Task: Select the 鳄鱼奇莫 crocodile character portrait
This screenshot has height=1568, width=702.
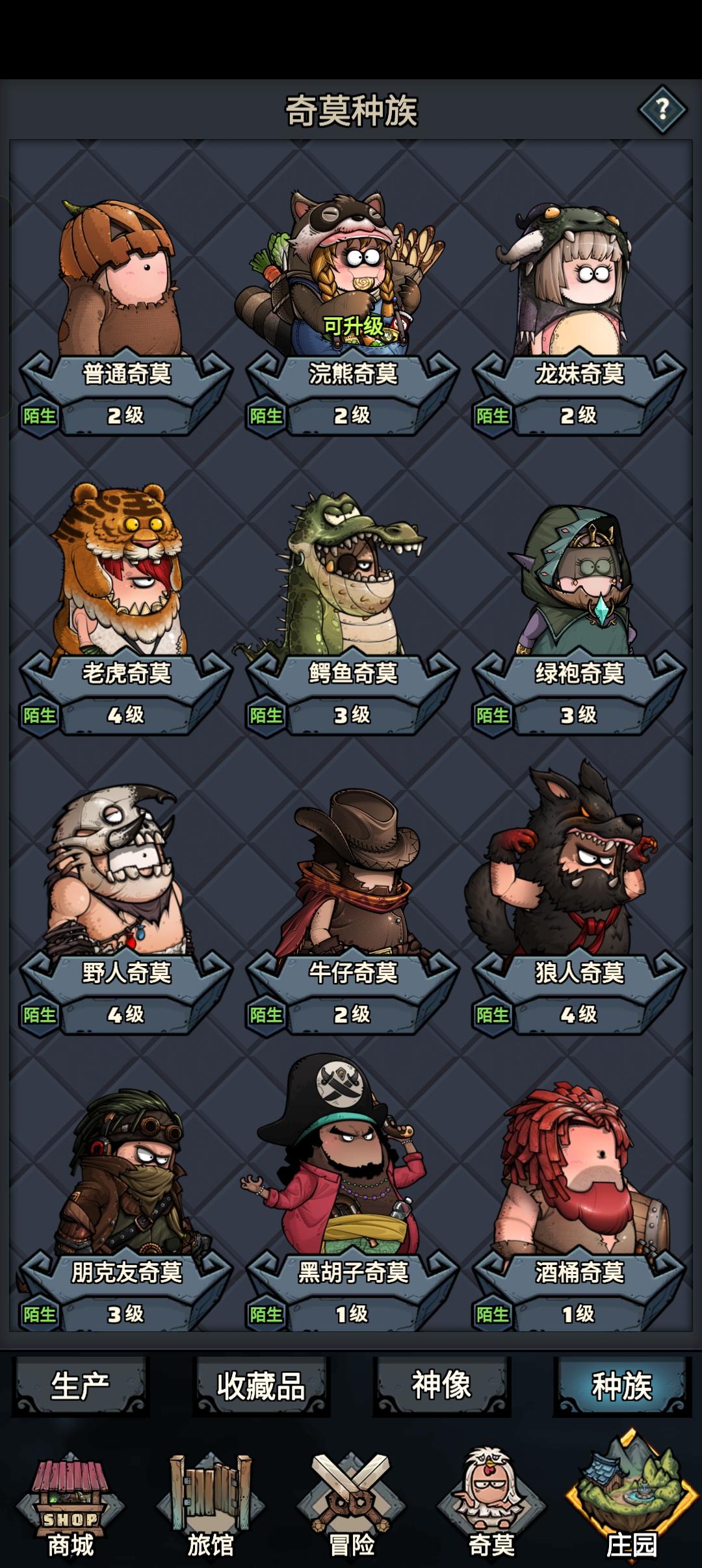Action: [351, 579]
